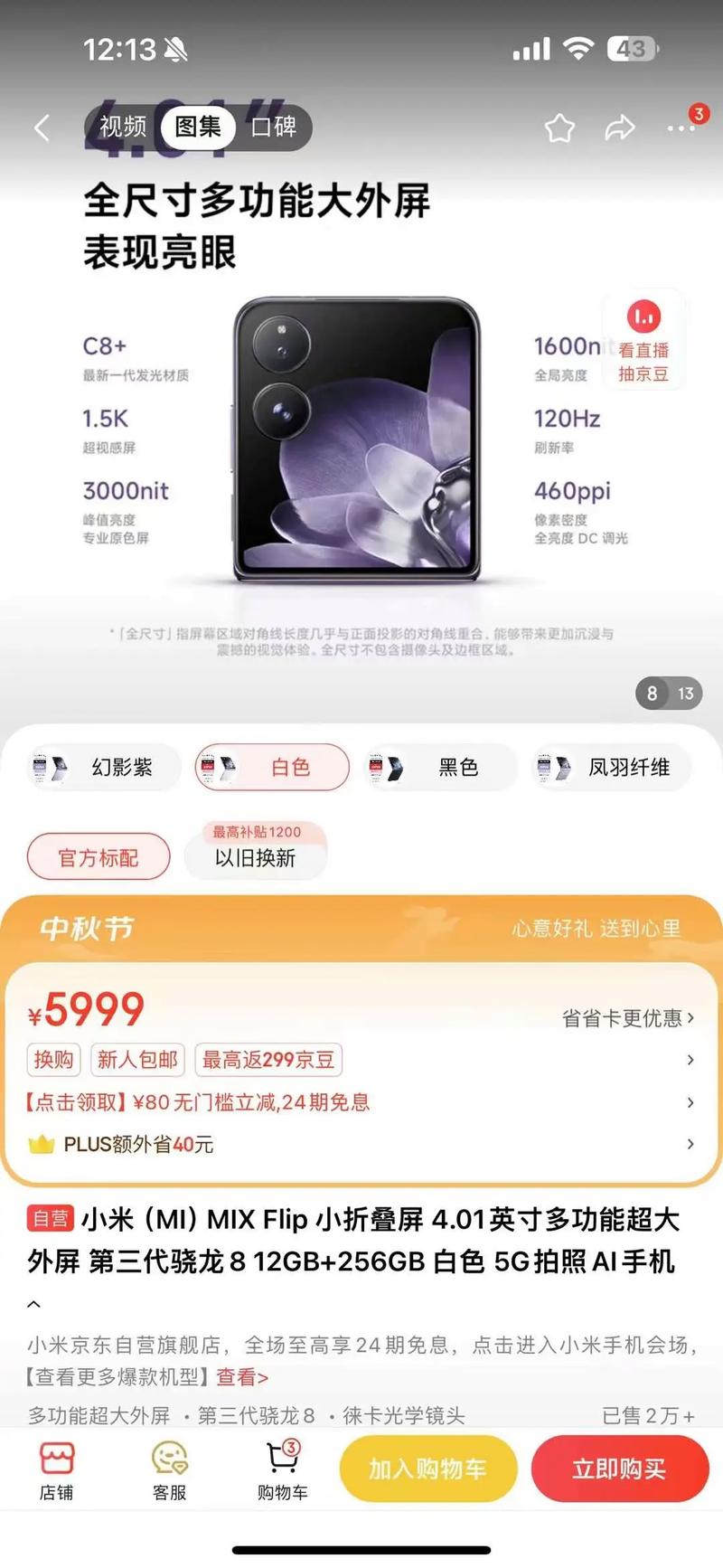
Task: Select the 幻影紫 color option
Action: (x=105, y=768)
